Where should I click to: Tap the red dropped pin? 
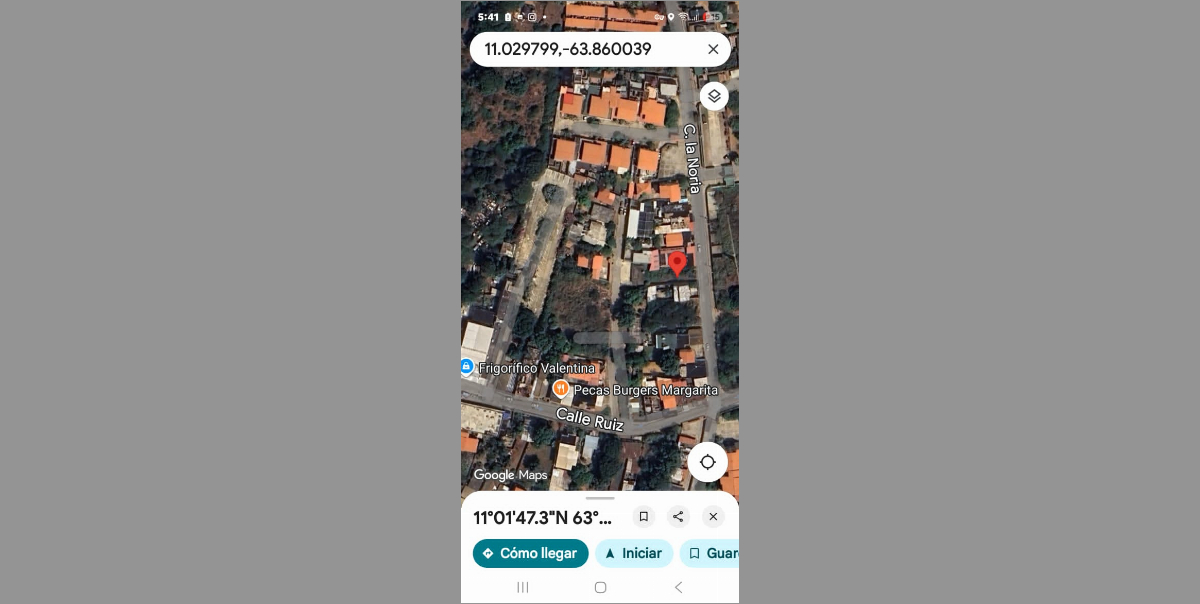pyautogui.click(x=678, y=263)
